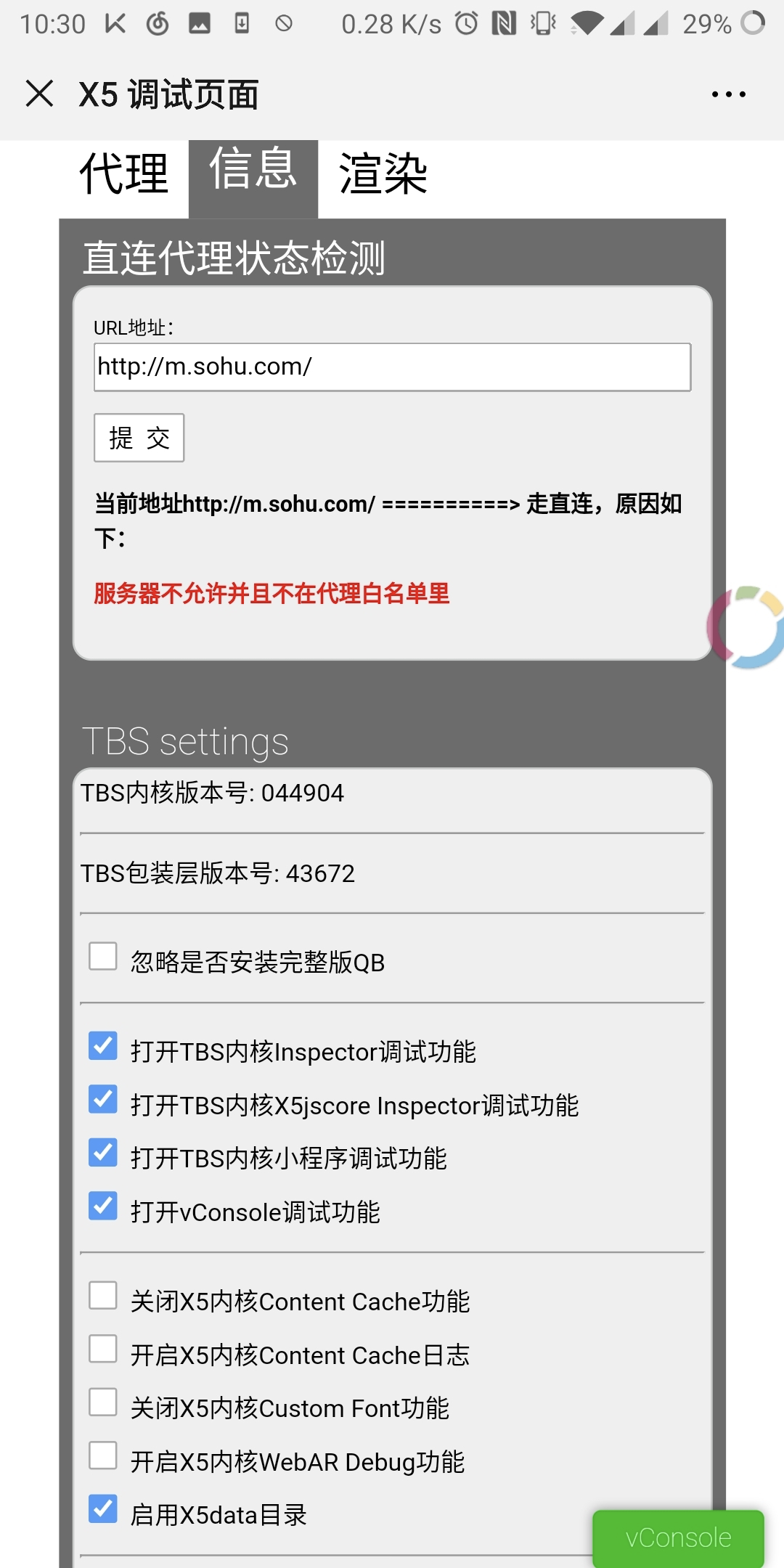
Task: Switch to the 信息 tab
Action: pyautogui.click(x=253, y=174)
